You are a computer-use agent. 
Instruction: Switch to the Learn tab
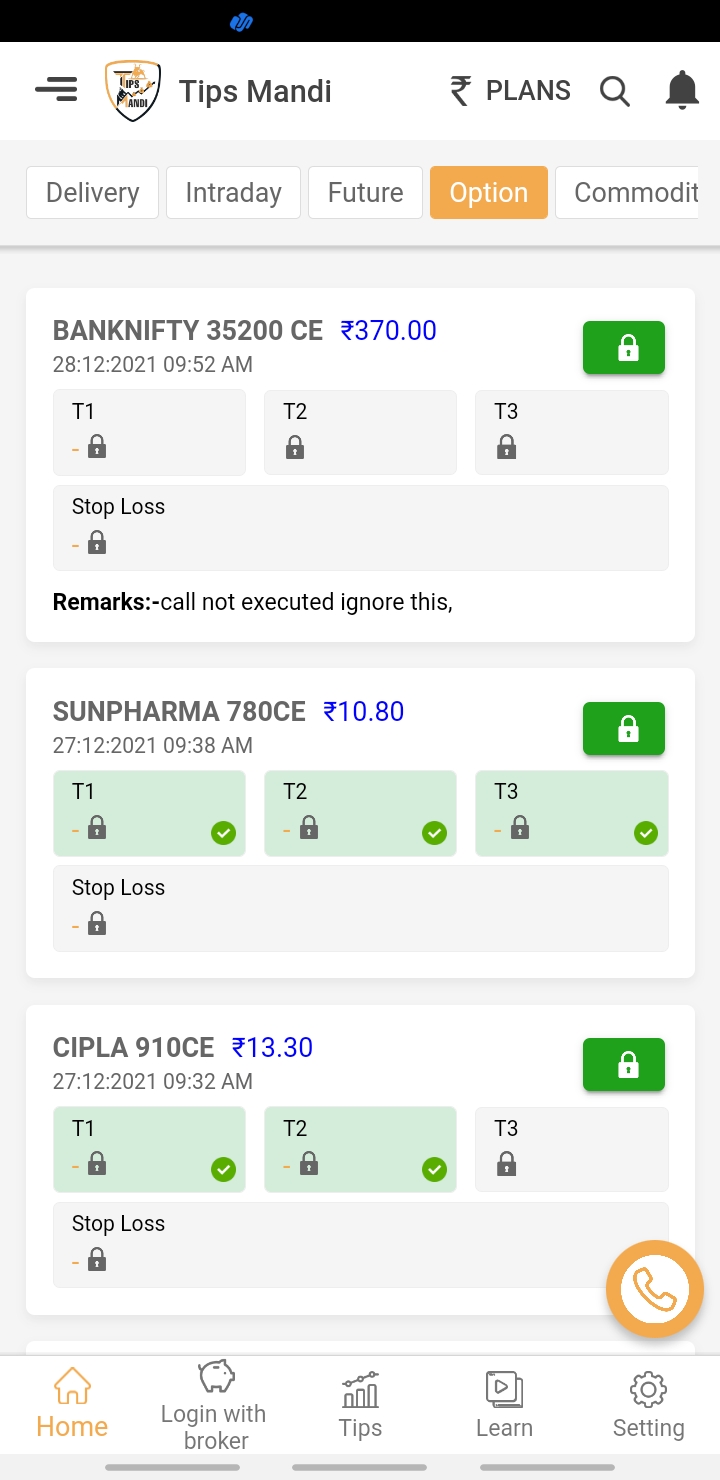coord(504,1405)
